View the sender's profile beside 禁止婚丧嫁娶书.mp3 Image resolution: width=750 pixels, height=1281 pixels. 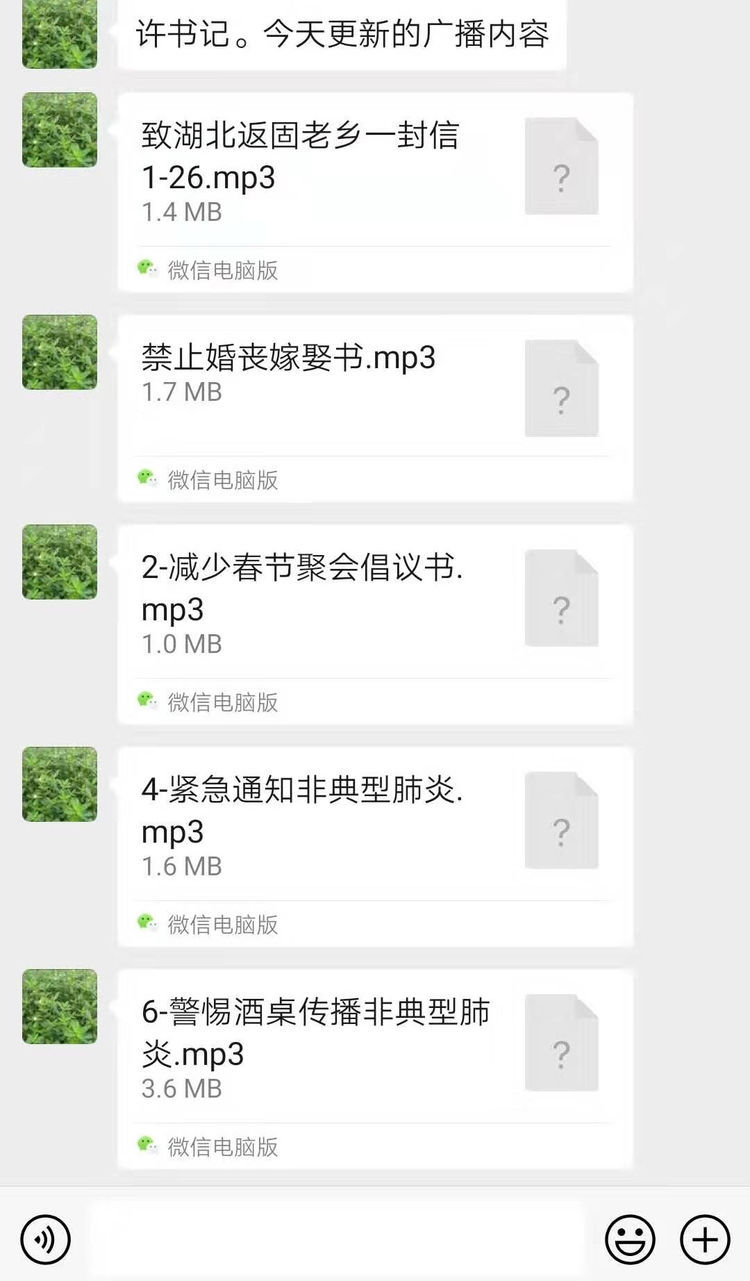pos(60,352)
